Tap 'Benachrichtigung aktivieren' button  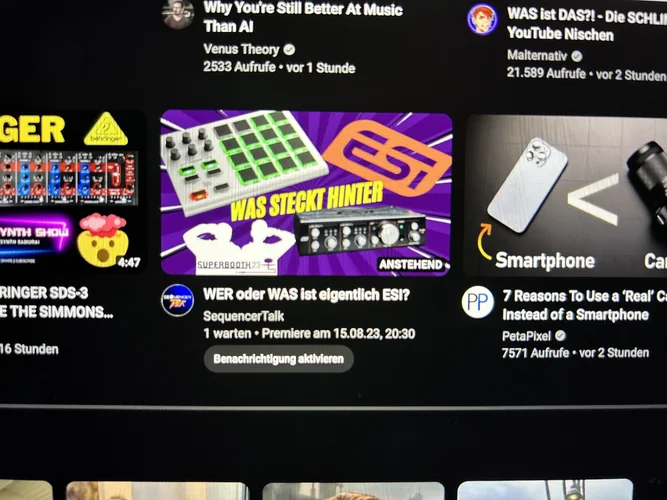(x=278, y=358)
